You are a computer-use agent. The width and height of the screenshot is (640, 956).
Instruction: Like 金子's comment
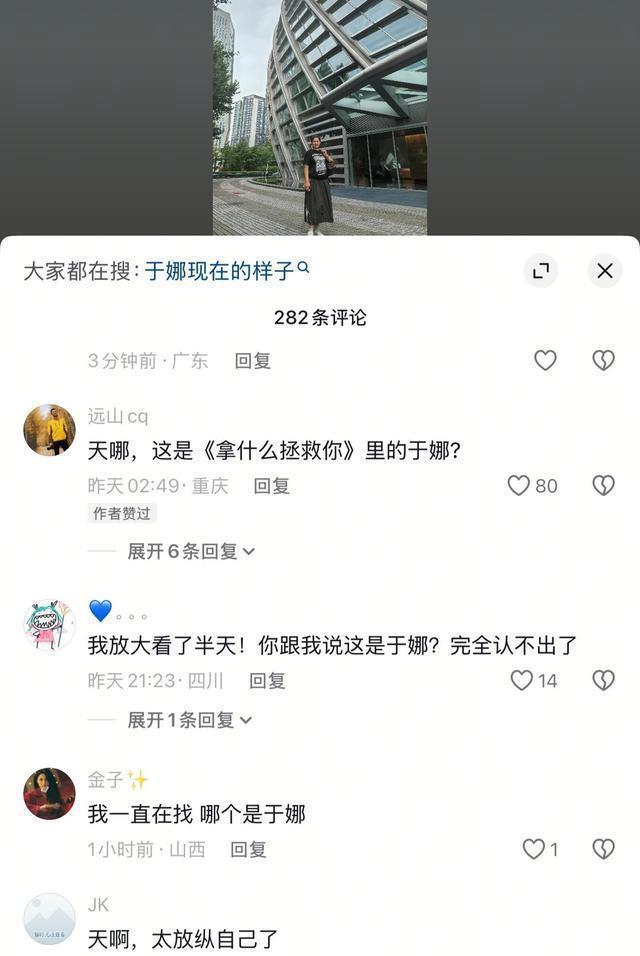pos(534,849)
